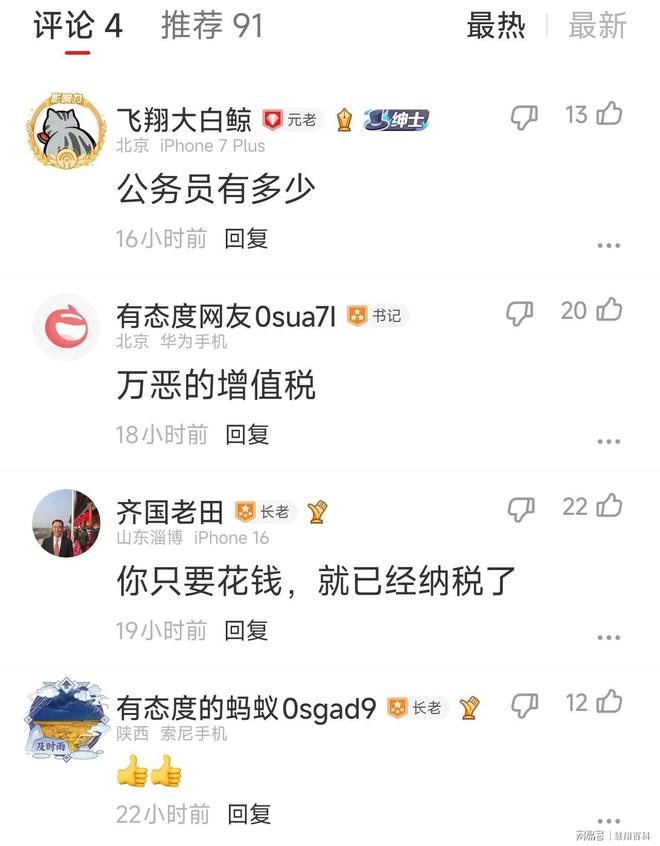Image resolution: width=660 pixels, height=846 pixels.
Task: Reply to 有态度的蚂蚁0sgad9's comment
Action: click(x=248, y=814)
